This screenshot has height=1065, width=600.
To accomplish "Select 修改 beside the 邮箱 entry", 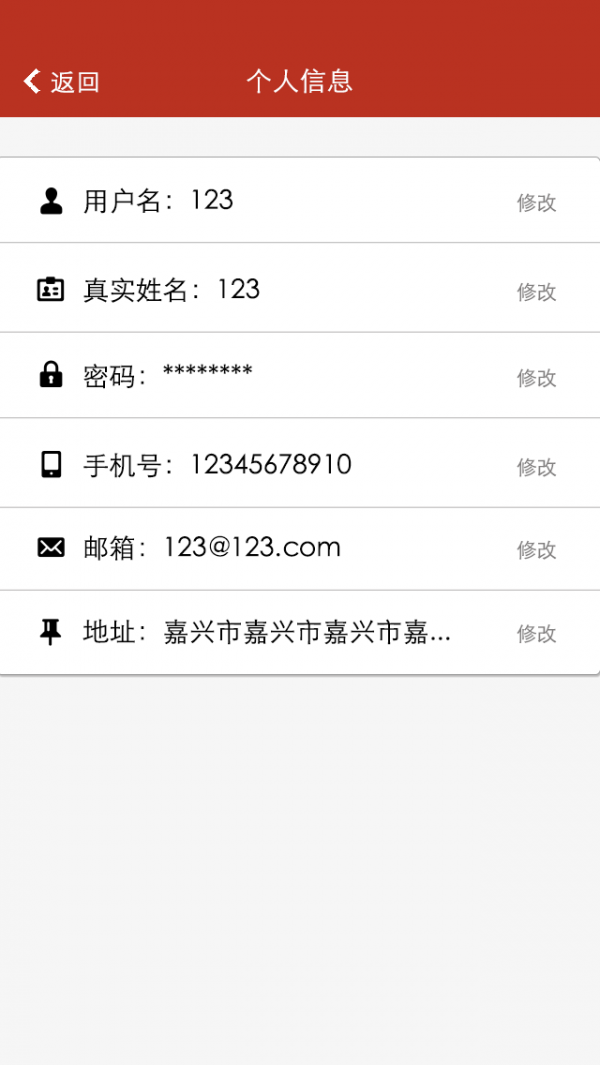I will pos(537,549).
